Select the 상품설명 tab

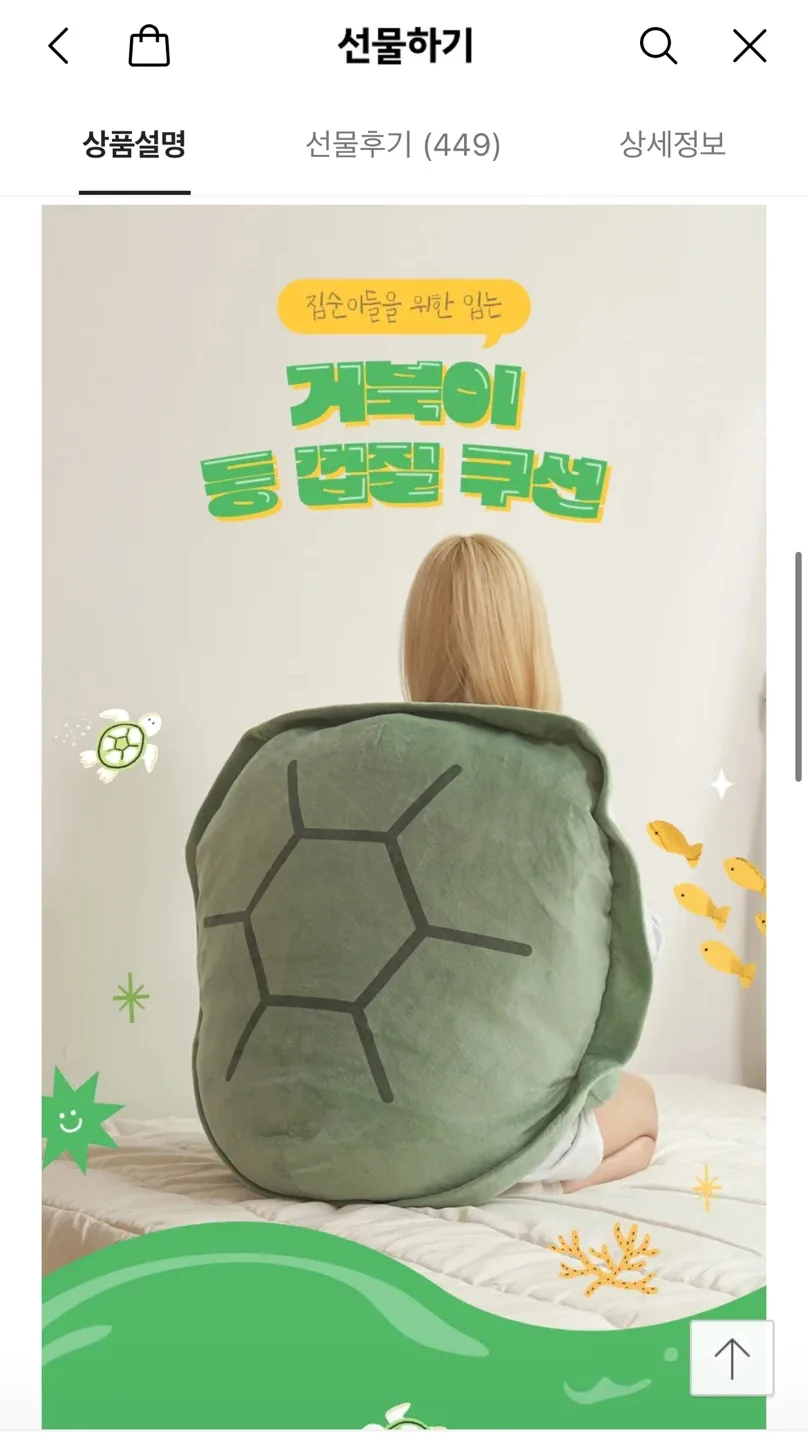(x=134, y=146)
